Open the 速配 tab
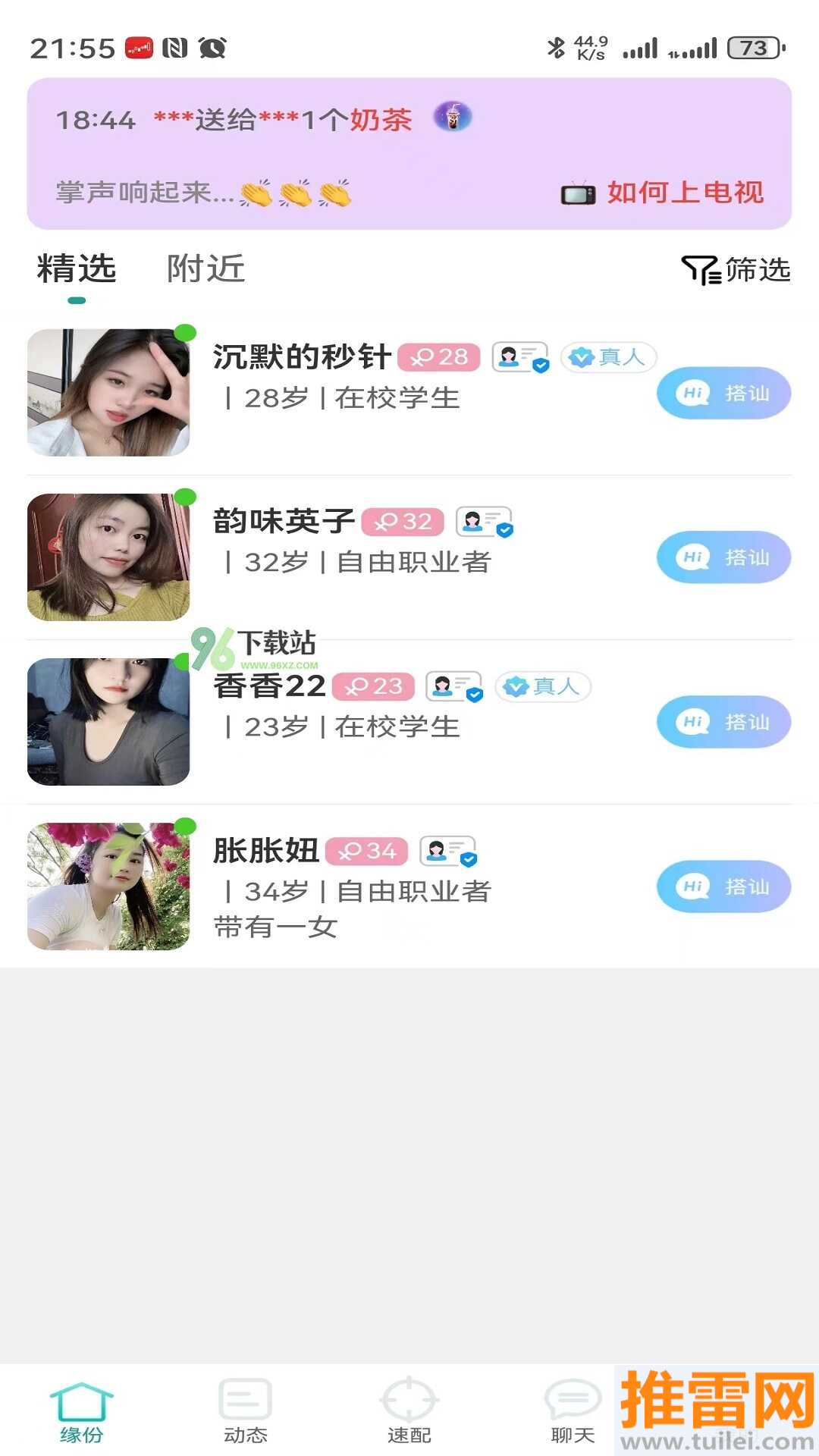 [409, 1410]
